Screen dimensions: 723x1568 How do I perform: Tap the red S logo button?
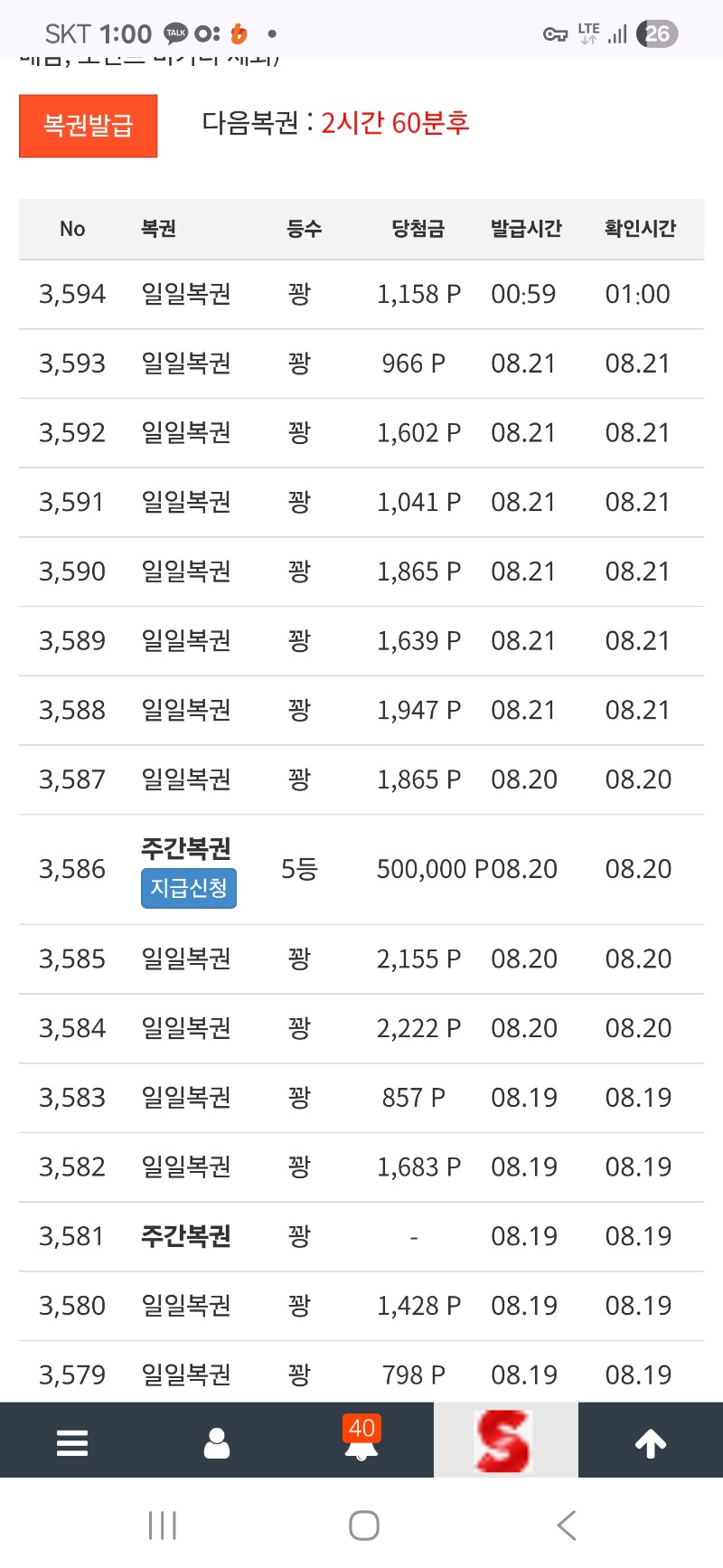click(506, 1440)
